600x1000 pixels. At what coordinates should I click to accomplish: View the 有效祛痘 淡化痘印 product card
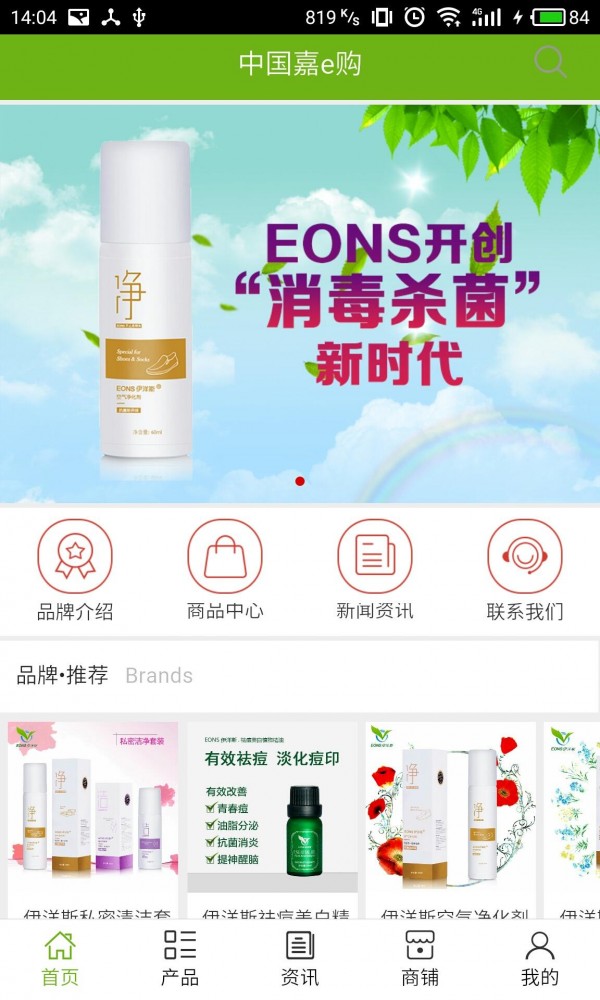pos(272,820)
